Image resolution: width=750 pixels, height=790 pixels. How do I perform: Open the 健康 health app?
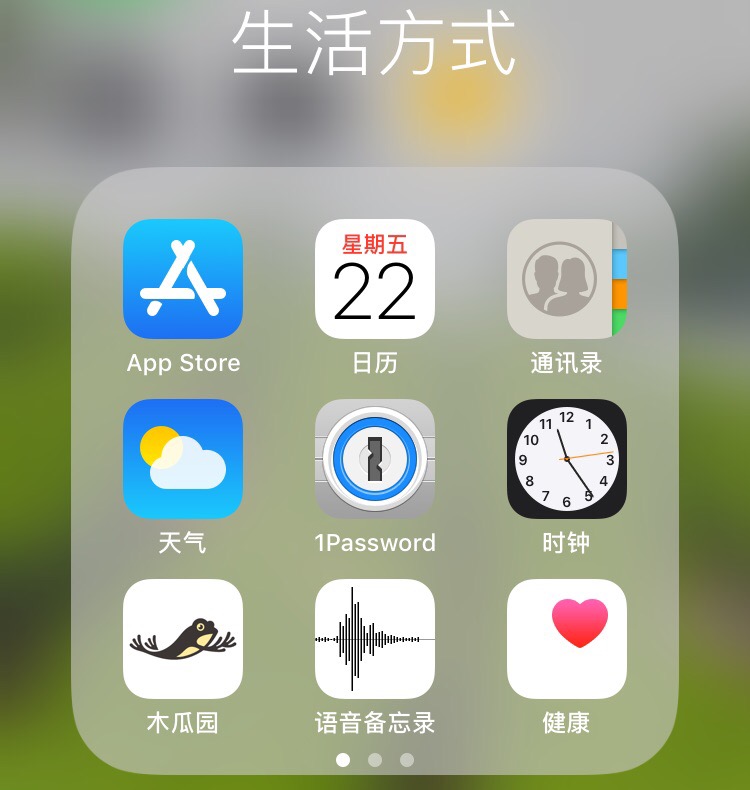[x=567, y=639]
